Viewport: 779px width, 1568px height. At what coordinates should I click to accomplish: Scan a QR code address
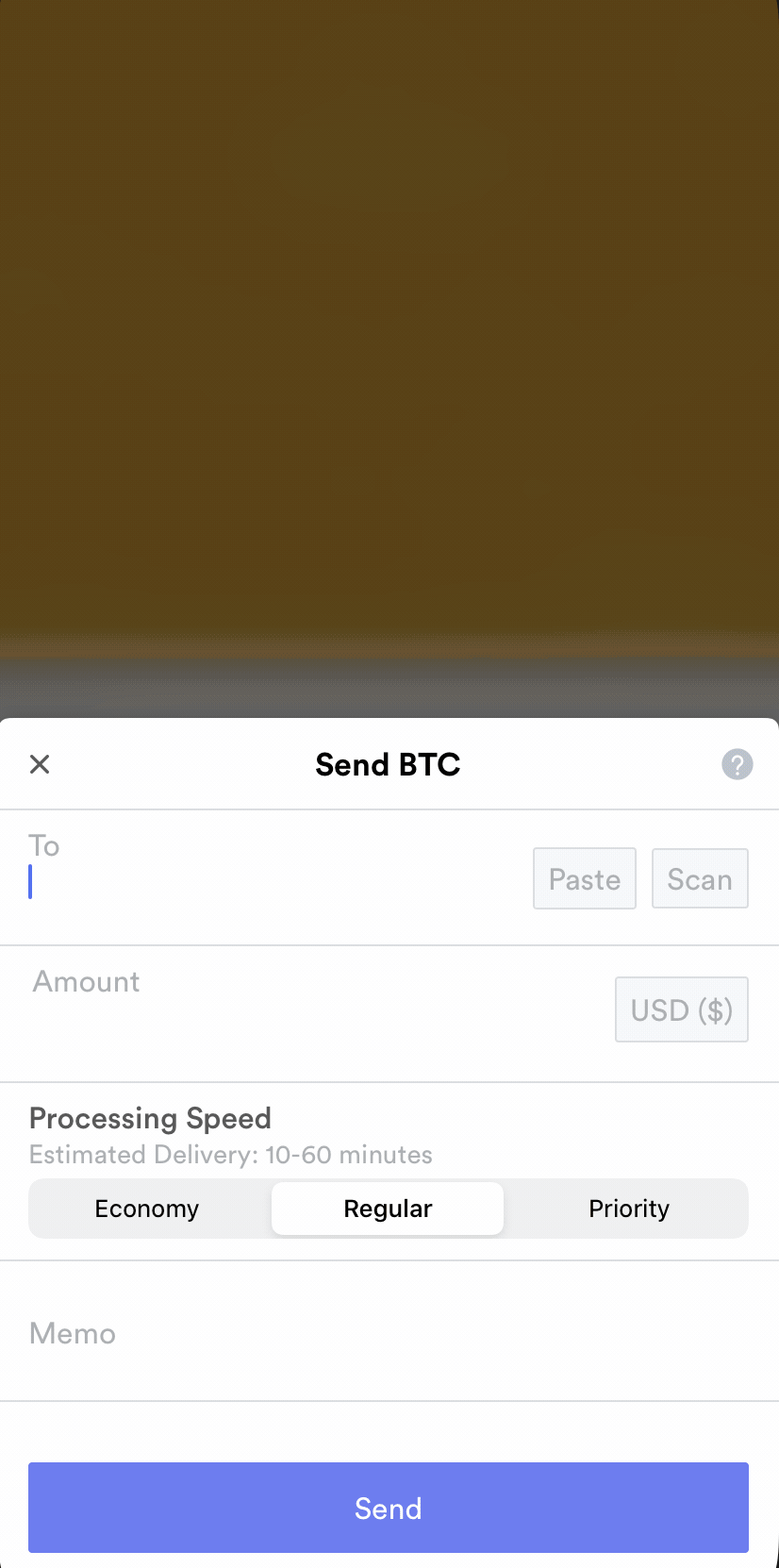click(x=700, y=879)
